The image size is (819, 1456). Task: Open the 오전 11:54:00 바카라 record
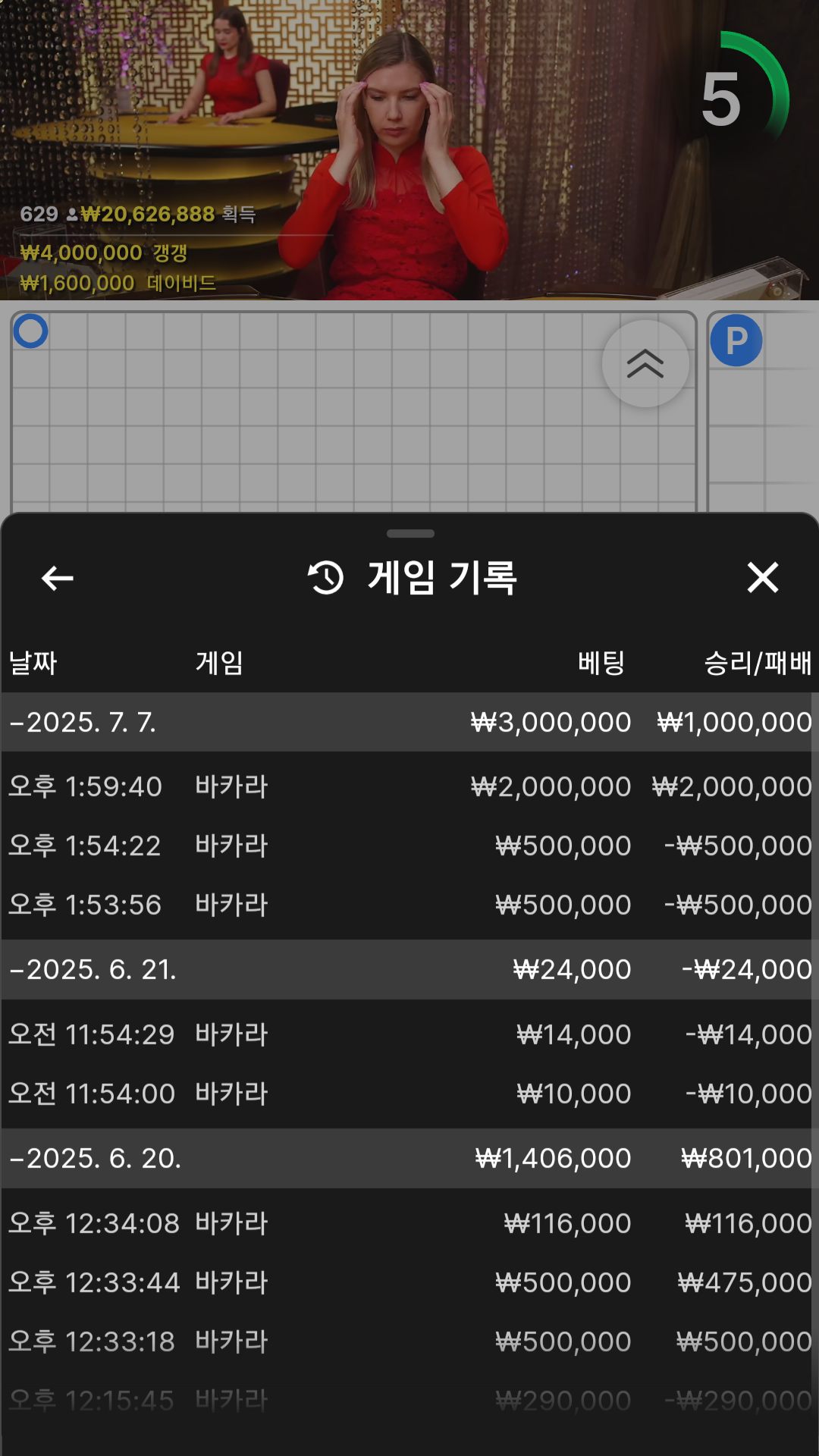pos(409,1094)
